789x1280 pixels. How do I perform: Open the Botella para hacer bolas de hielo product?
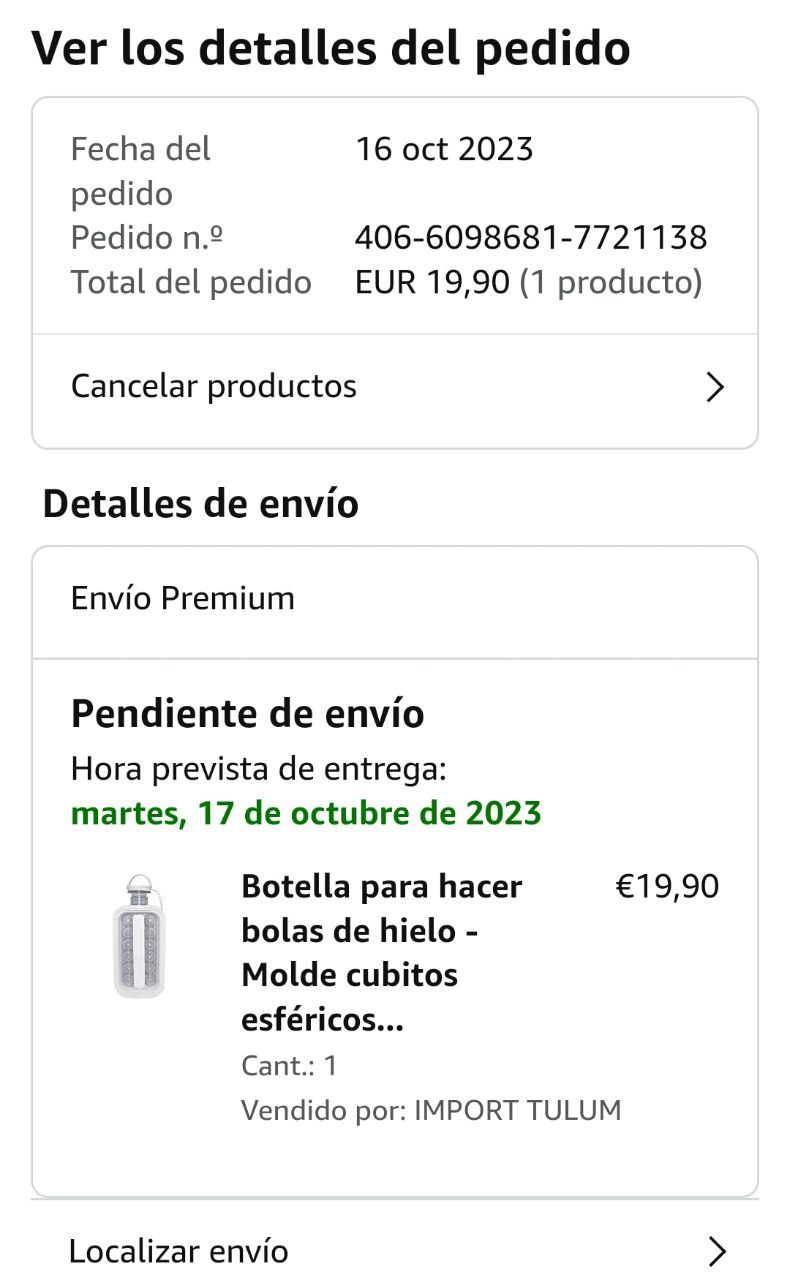[382, 953]
